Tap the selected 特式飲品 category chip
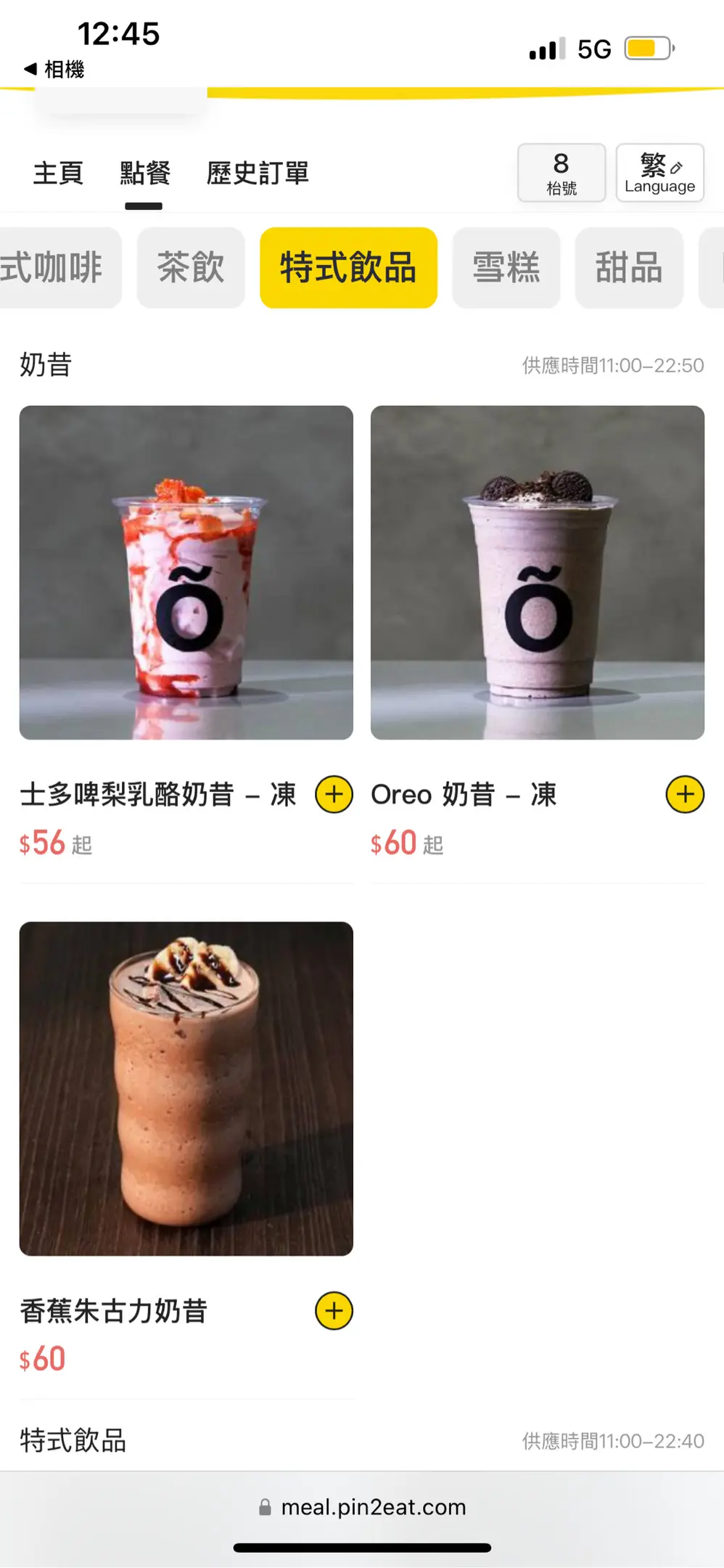The image size is (724, 1568). click(x=348, y=268)
